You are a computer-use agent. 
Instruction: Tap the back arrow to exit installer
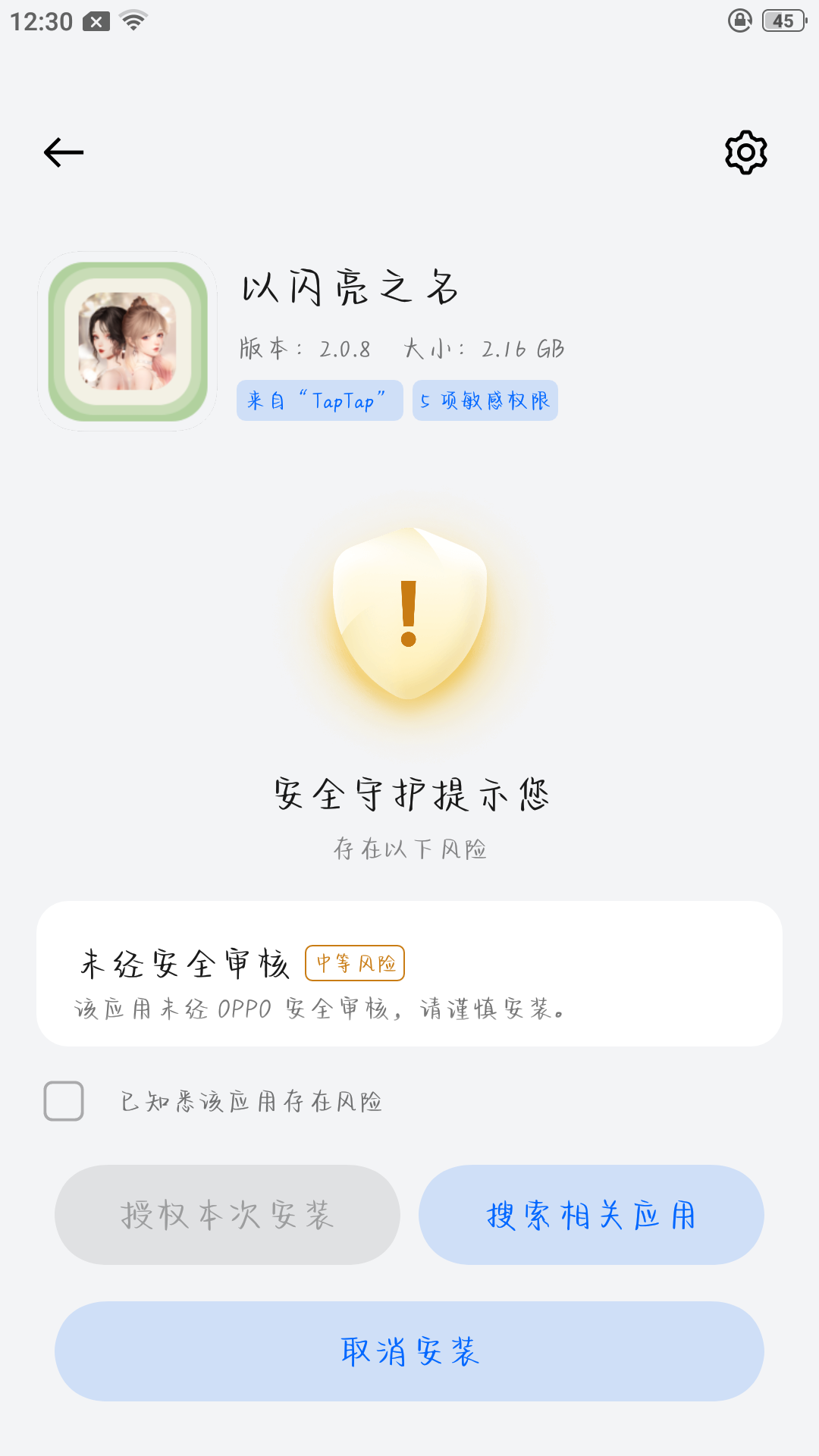tap(64, 152)
